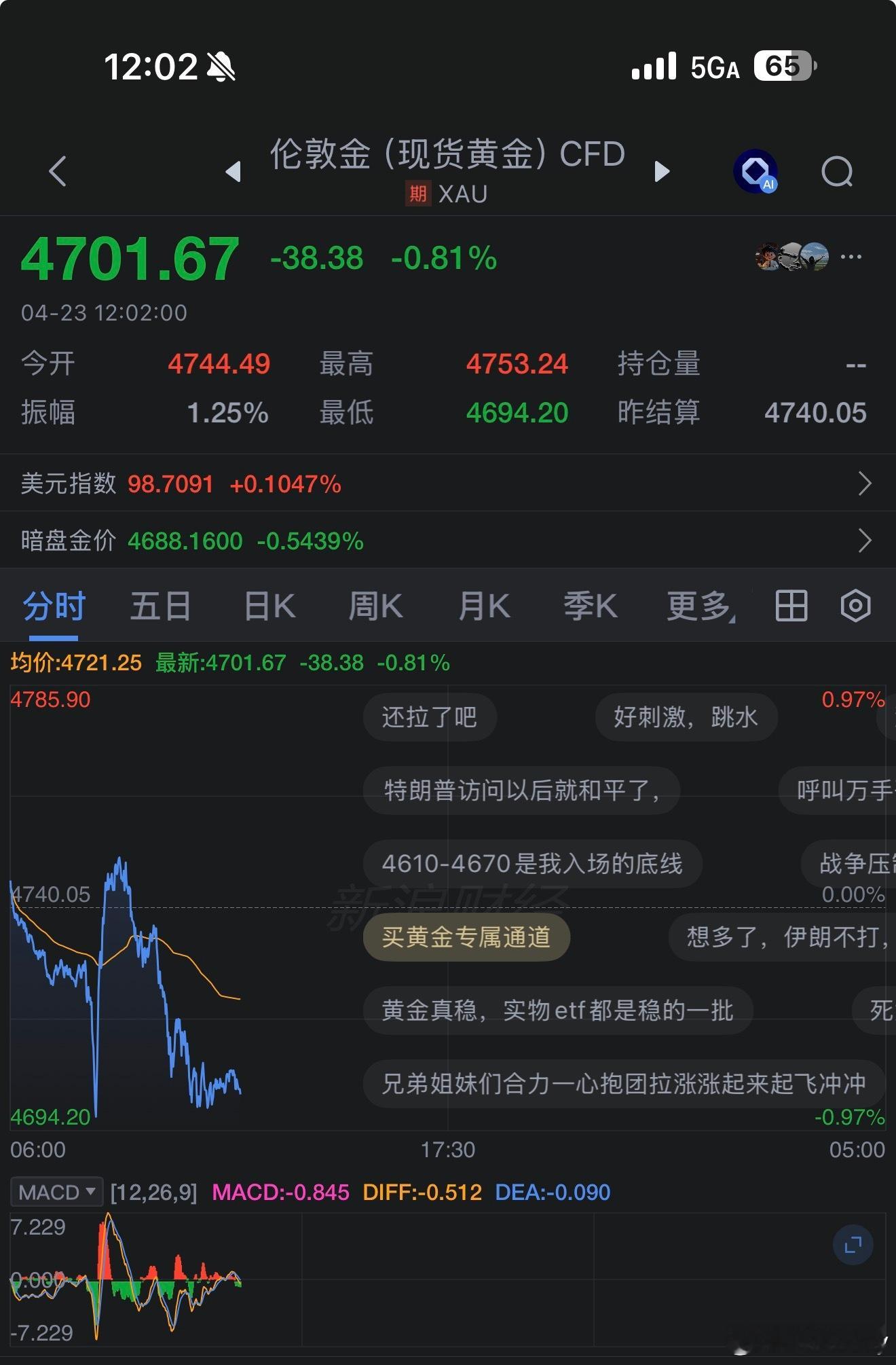
Task: Tap the back arrow to exit quote page
Action: pyautogui.click(x=56, y=170)
